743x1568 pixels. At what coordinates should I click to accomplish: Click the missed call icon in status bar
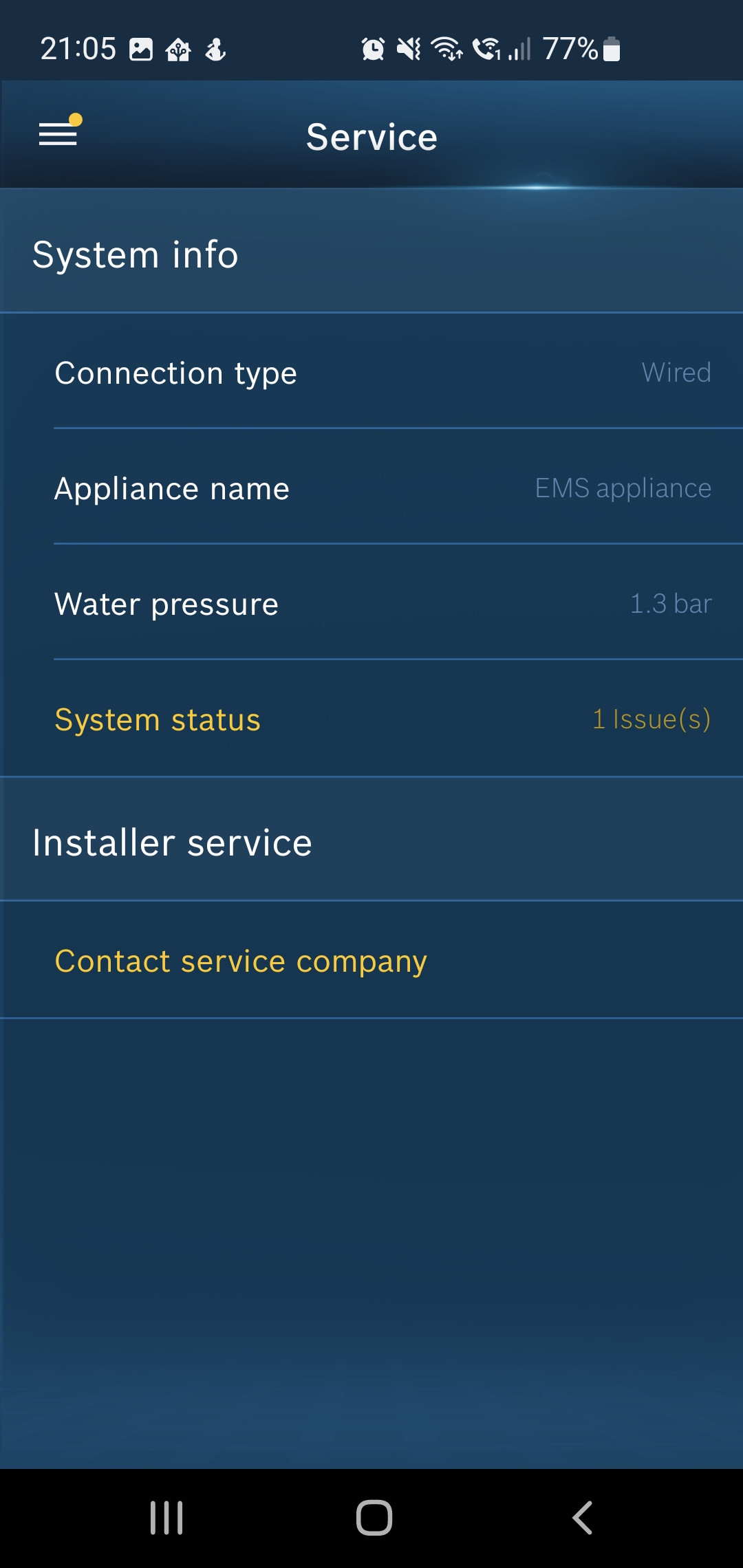486,48
